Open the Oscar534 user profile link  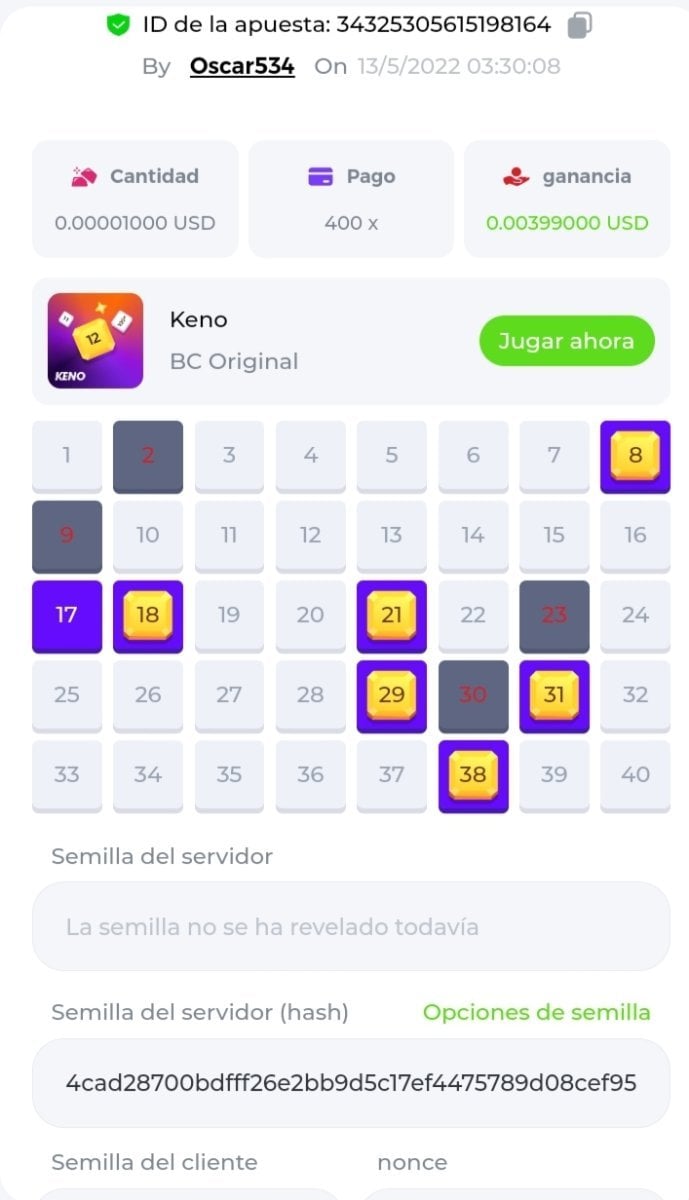pyautogui.click(x=242, y=66)
